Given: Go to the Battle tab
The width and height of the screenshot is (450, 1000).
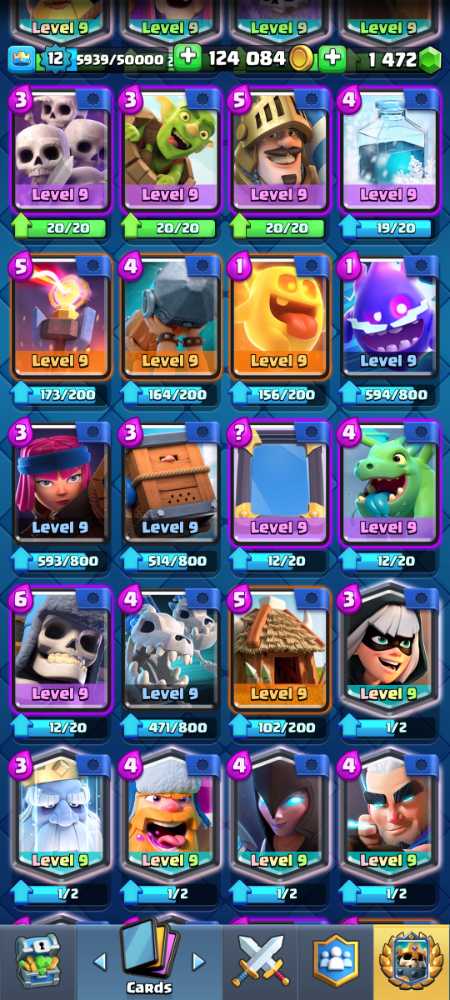Looking at the screenshot, I should tap(260, 962).
